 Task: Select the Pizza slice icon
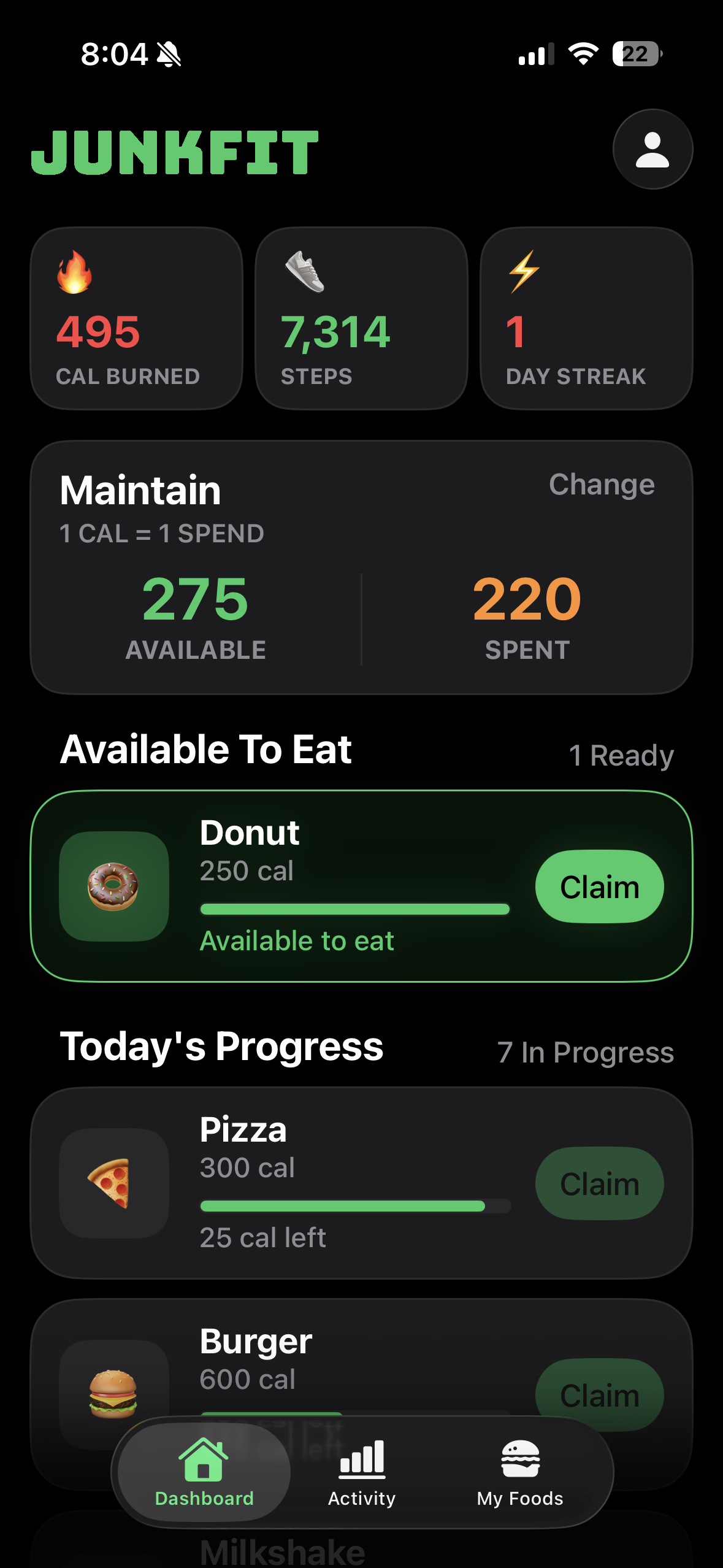click(x=114, y=1183)
